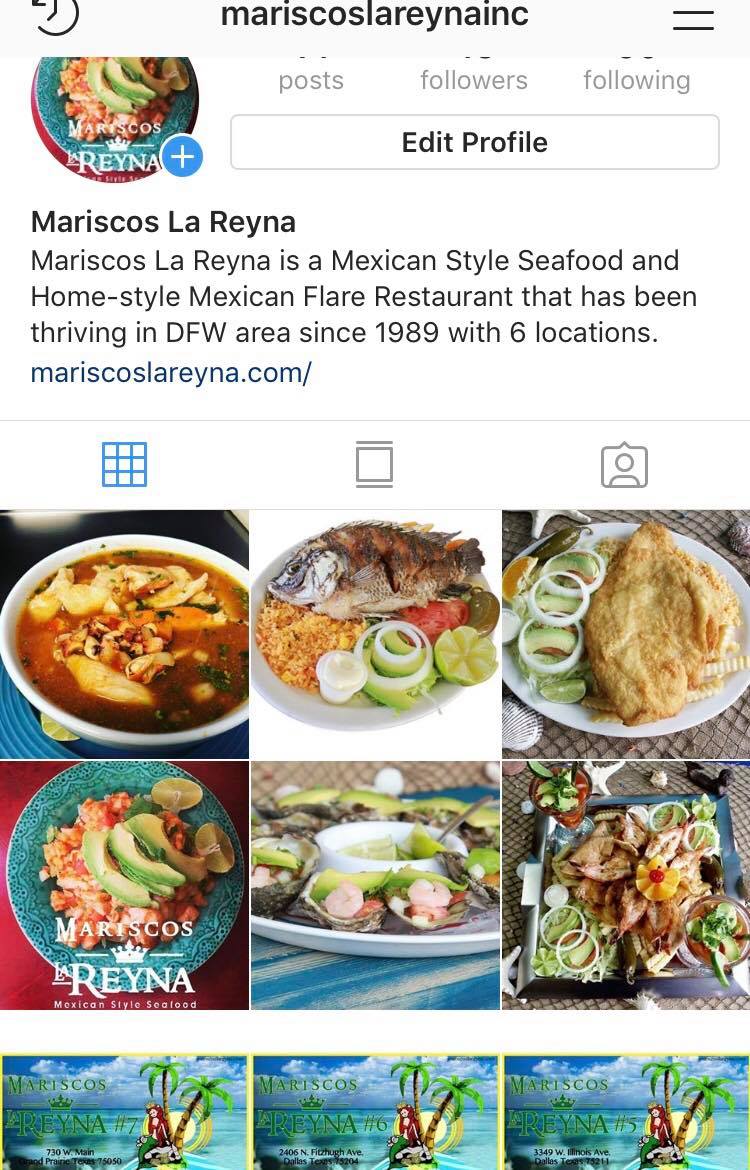Open the hamburger menu

(x=692, y=19)
